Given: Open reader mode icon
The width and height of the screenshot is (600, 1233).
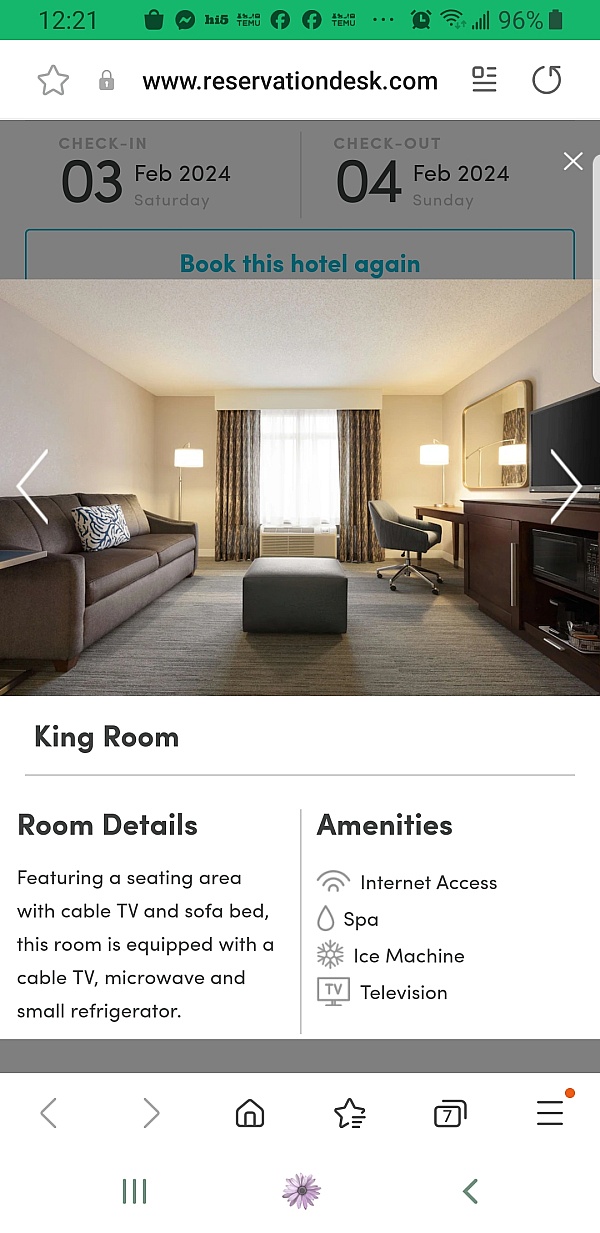Looking at the screenshot, I should pyautogui.click(x=484, y=80).
